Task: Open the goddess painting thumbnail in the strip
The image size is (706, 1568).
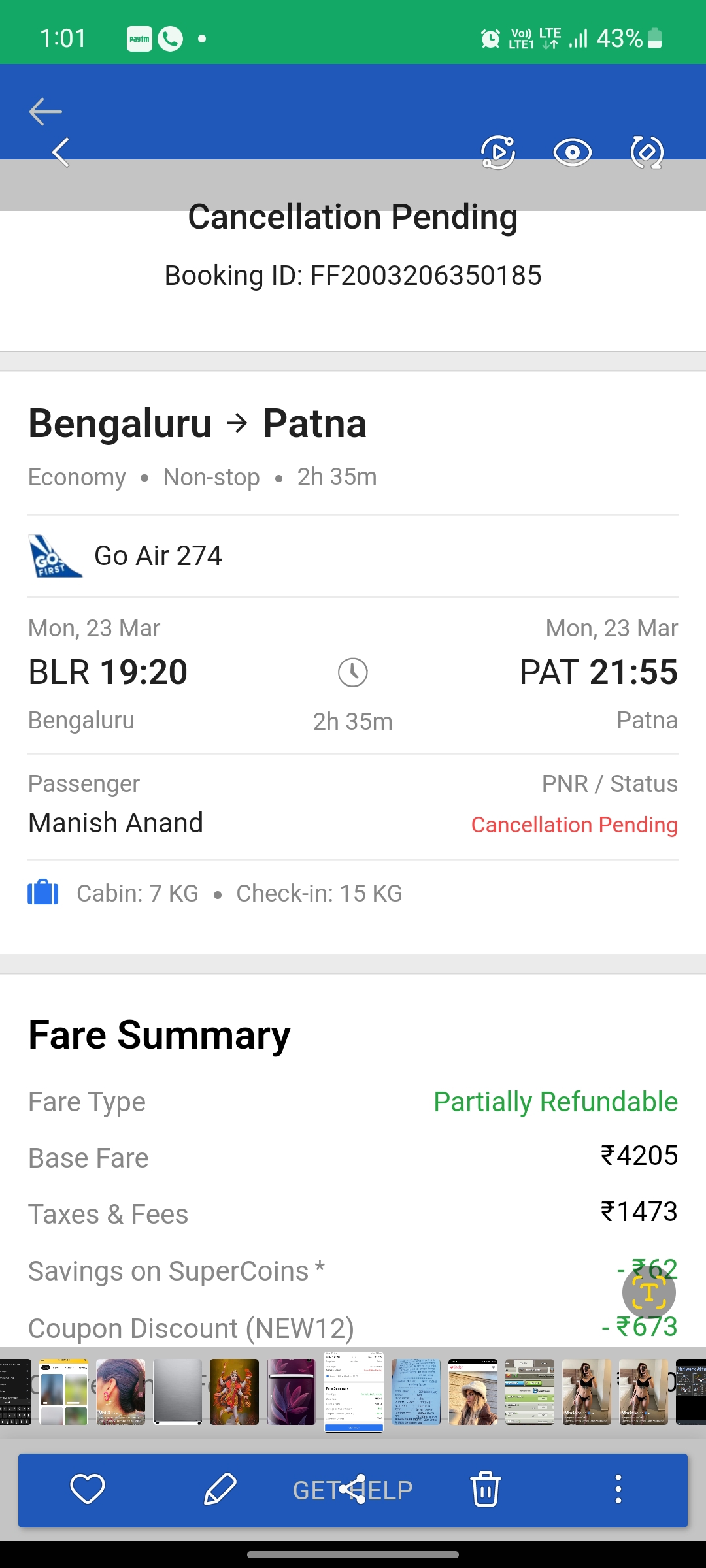Action: click(235, 1392)
